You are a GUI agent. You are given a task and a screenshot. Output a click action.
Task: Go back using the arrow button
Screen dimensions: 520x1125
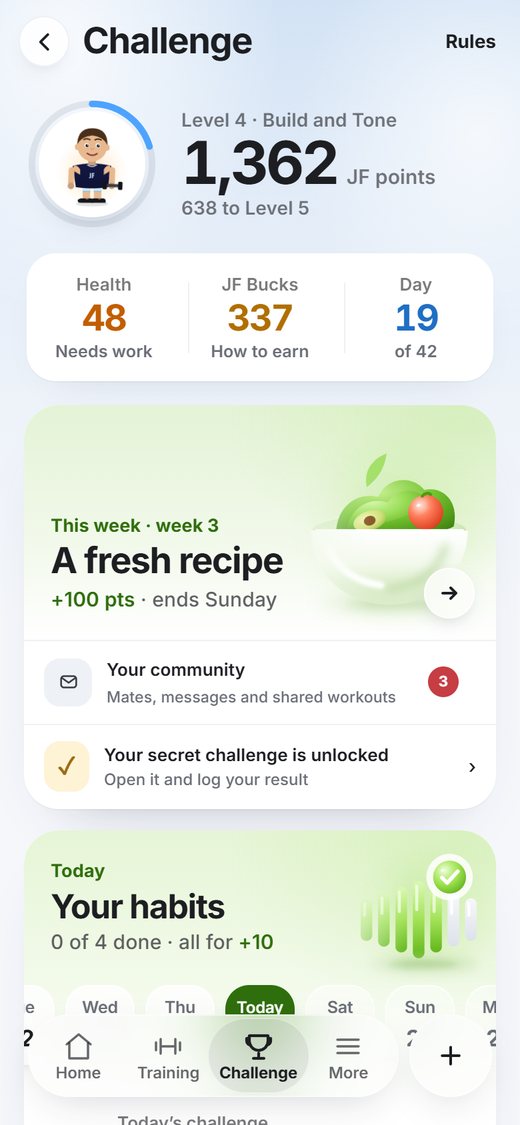pyautogui.click(x=44, y=42)
